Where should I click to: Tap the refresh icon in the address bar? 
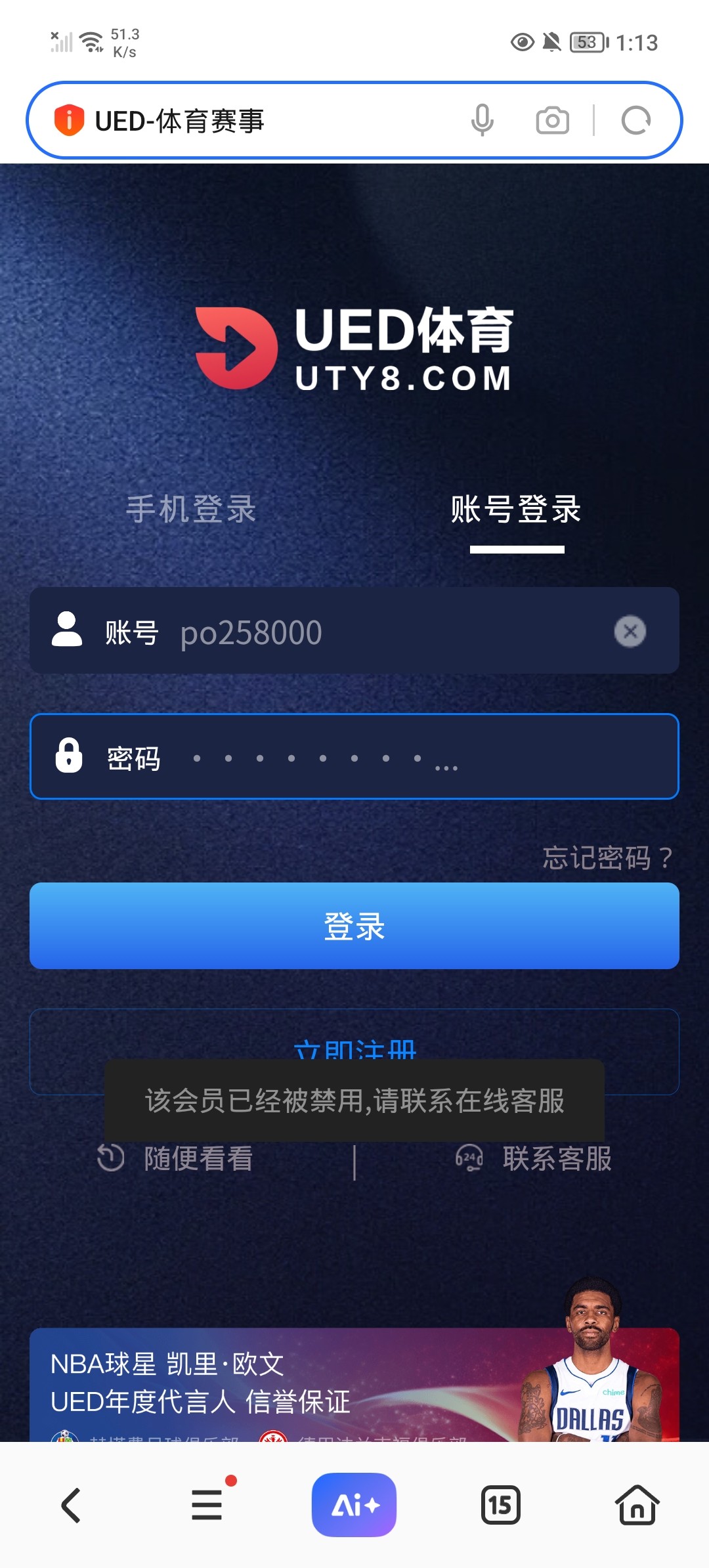pyautogui.click(x=635, y=120)
